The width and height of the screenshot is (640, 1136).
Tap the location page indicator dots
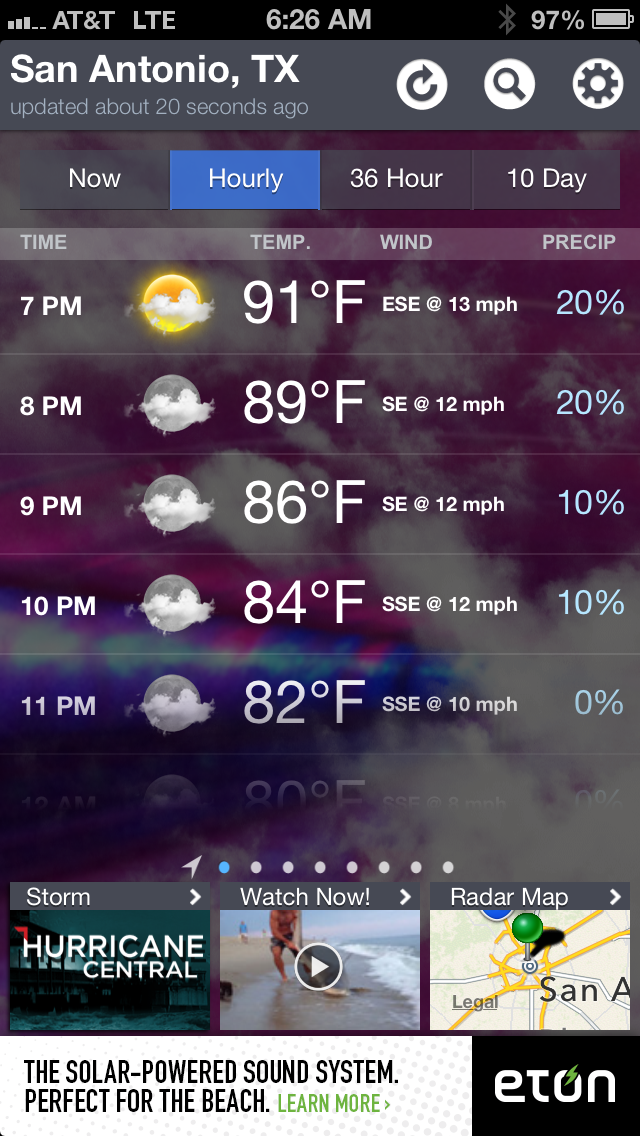click(x=320, y=867)
